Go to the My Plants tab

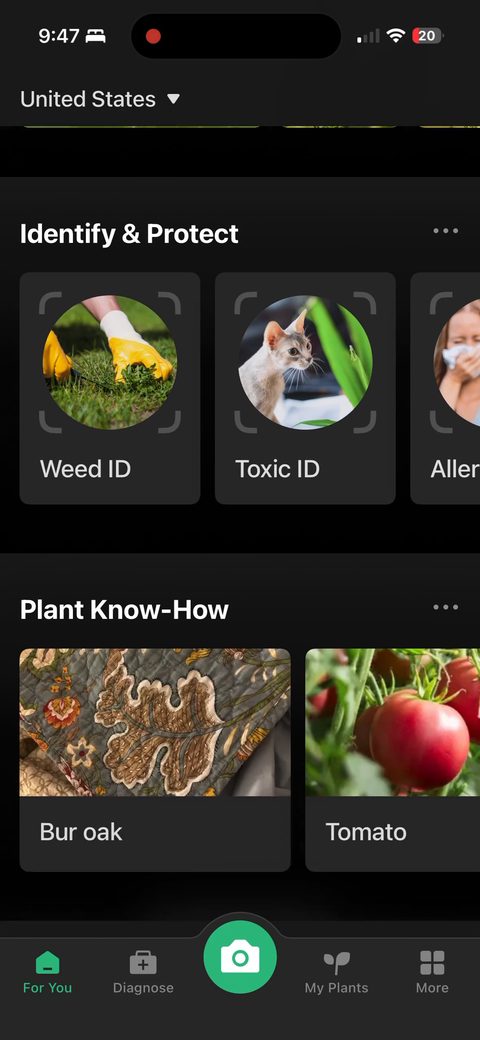[x=336, y=972]
